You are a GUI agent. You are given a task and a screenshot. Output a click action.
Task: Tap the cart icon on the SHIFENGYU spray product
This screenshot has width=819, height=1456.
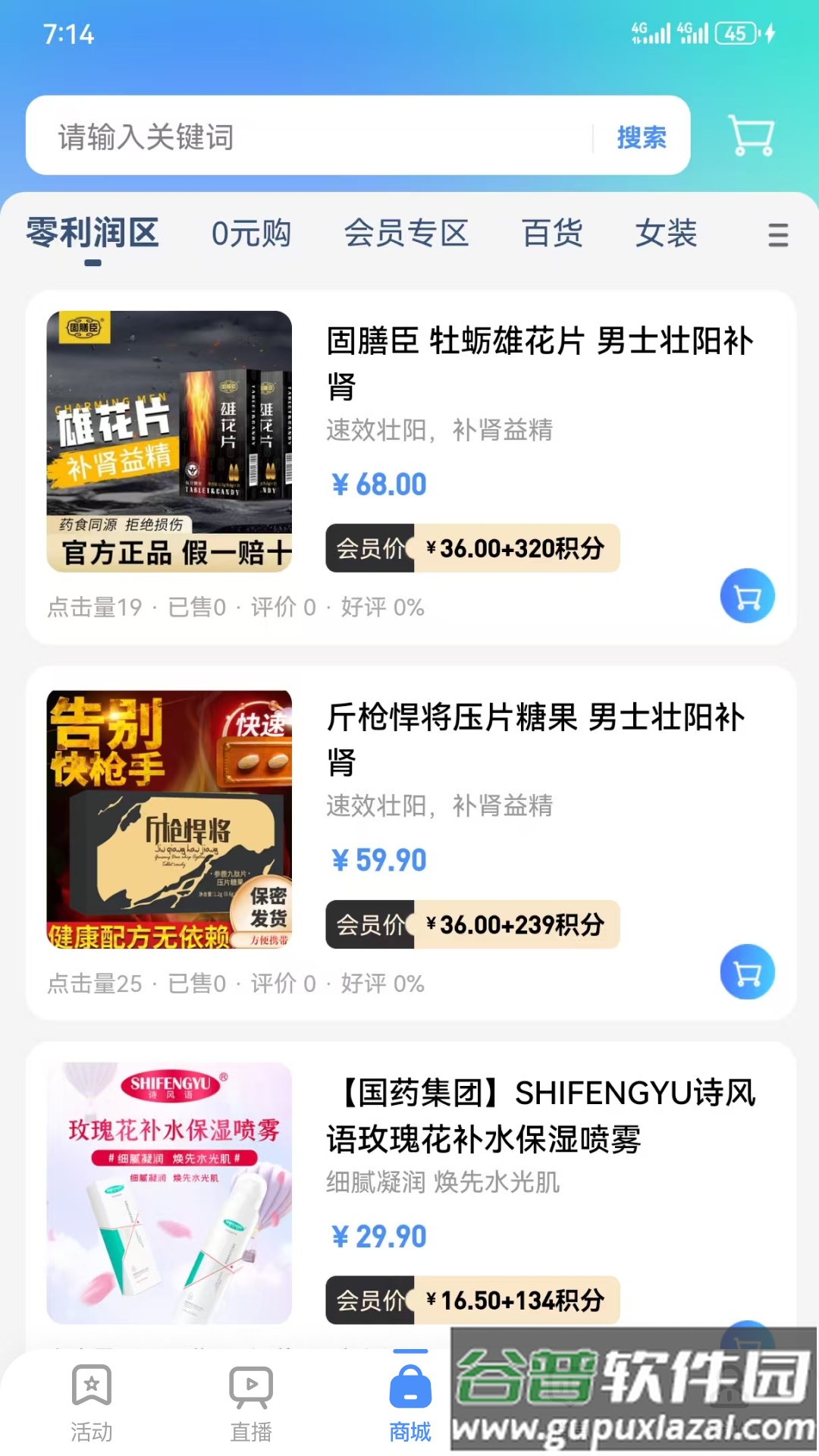coord(747,1345)
